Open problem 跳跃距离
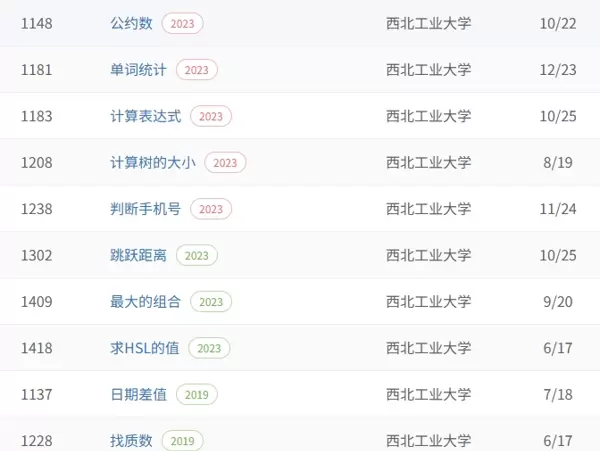Image resolution: width=600 pixels, height=451 pixels. click(138, 255)
